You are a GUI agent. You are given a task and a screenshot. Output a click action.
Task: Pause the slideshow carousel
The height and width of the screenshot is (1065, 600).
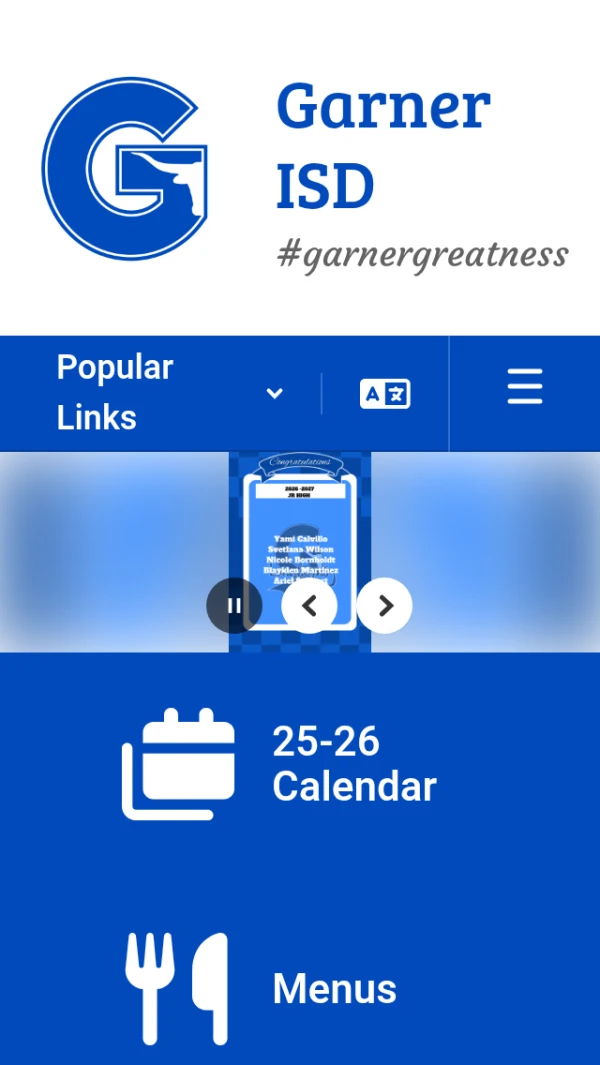(x=234, y=605)
